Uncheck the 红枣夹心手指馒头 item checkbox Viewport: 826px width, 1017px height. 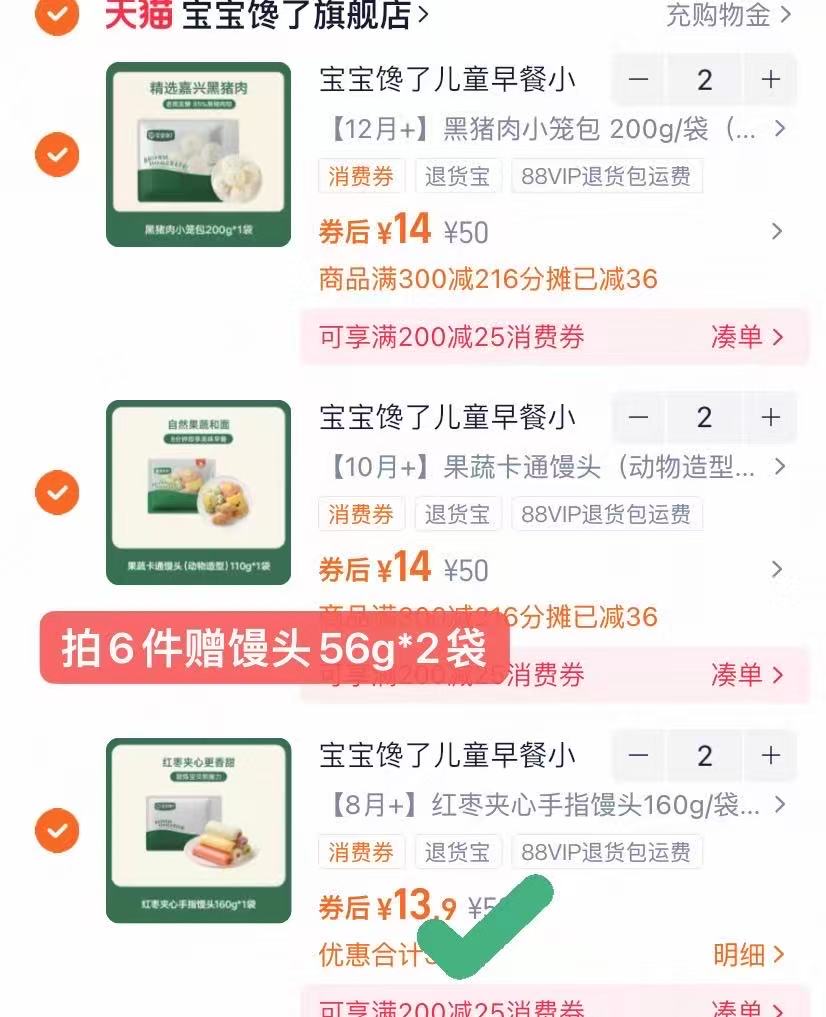[56, 830]
